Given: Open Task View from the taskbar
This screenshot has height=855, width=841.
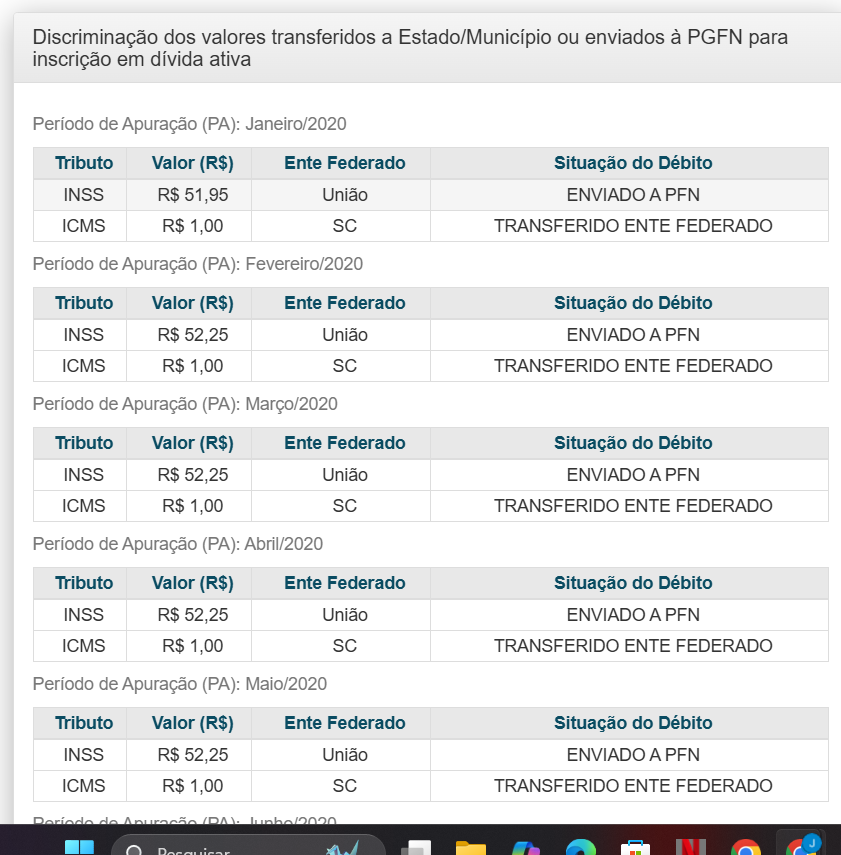Looking at the screenshot, I should click(x=416, y=848).
